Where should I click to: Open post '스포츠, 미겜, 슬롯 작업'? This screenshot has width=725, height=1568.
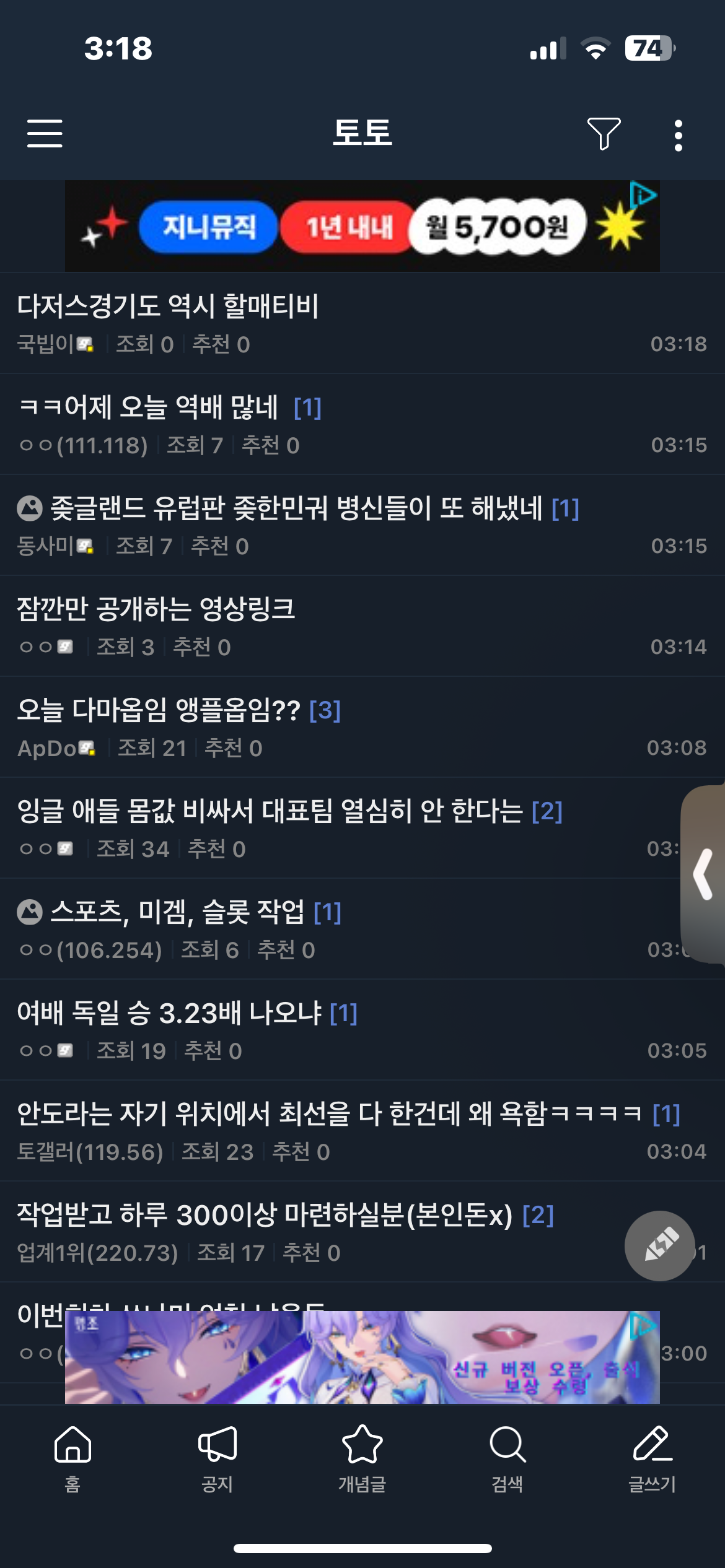pos(177,912)
